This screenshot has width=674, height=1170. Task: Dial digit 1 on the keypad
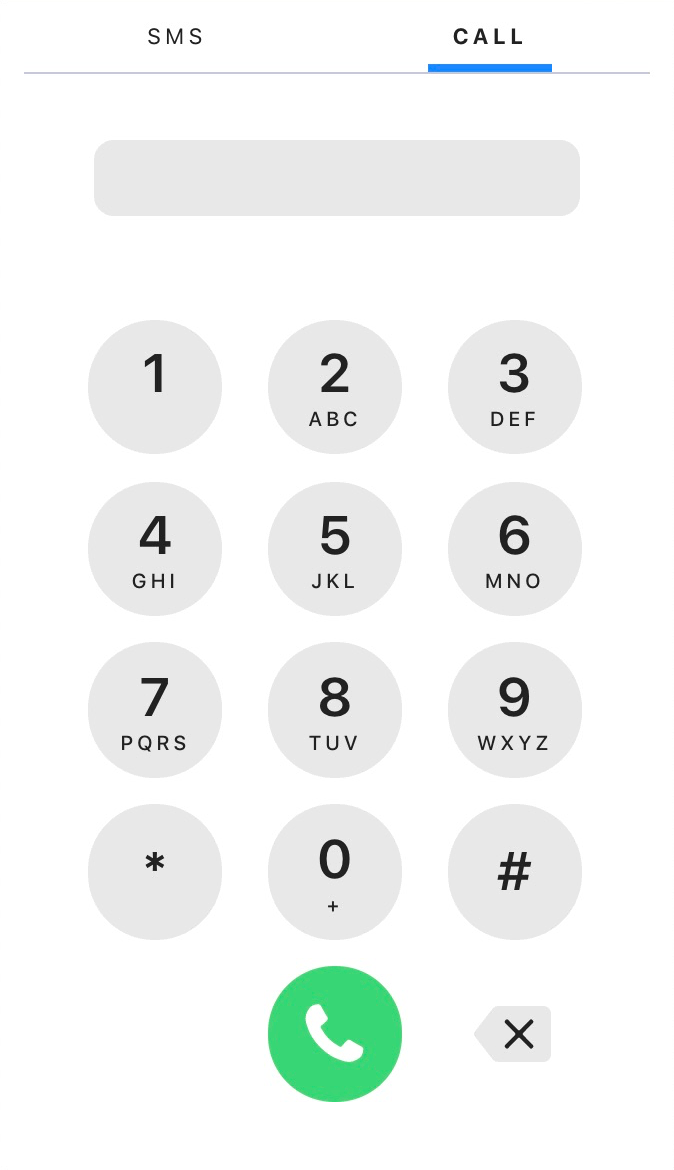pyautogui.click(x=155, y=387)
